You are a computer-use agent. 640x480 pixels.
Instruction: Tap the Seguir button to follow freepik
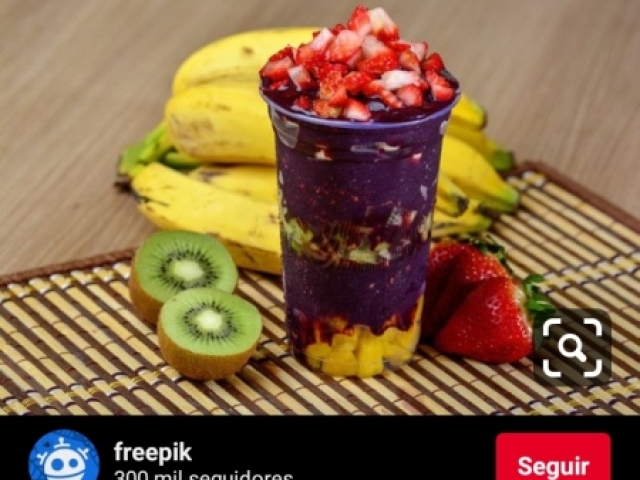[x=553, y=462]
